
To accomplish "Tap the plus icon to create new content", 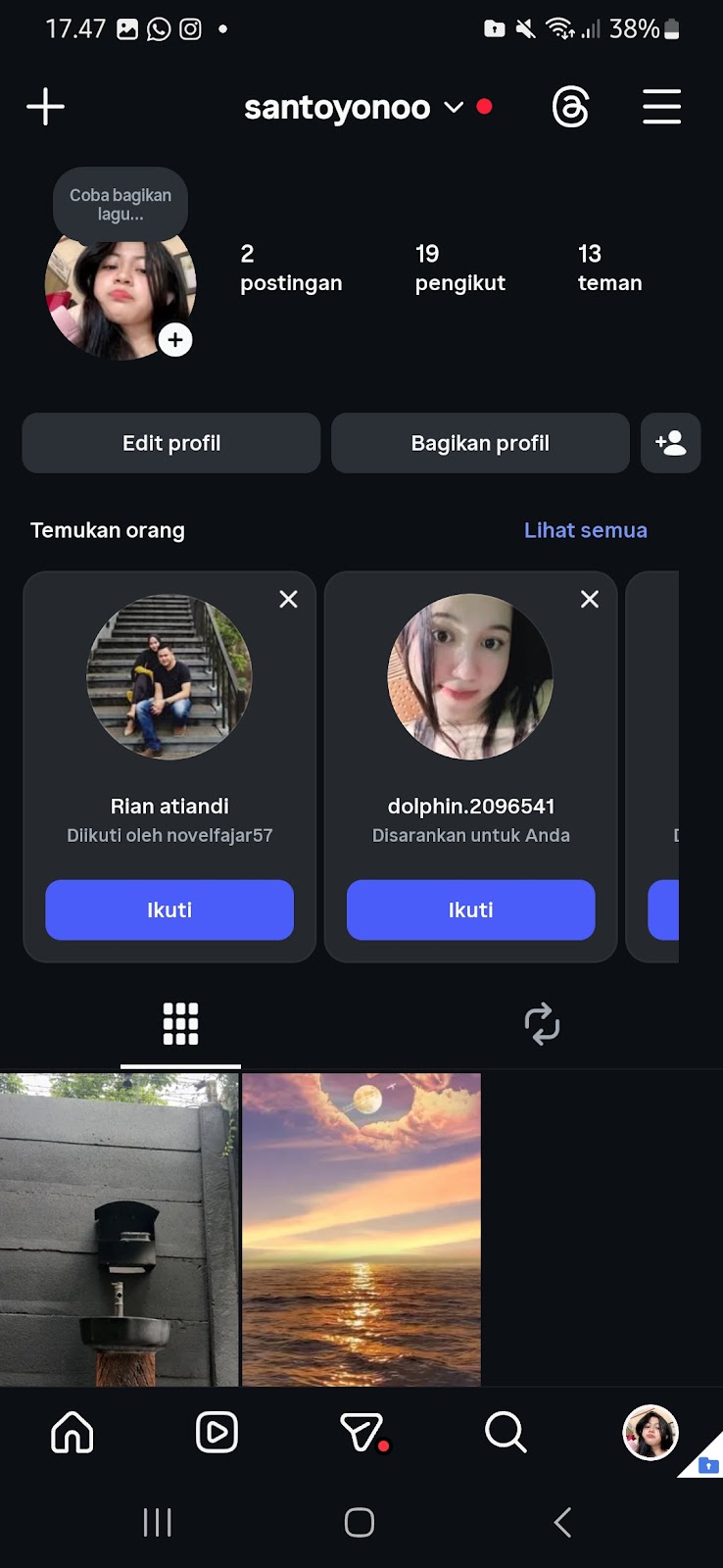I will [45, 107].
